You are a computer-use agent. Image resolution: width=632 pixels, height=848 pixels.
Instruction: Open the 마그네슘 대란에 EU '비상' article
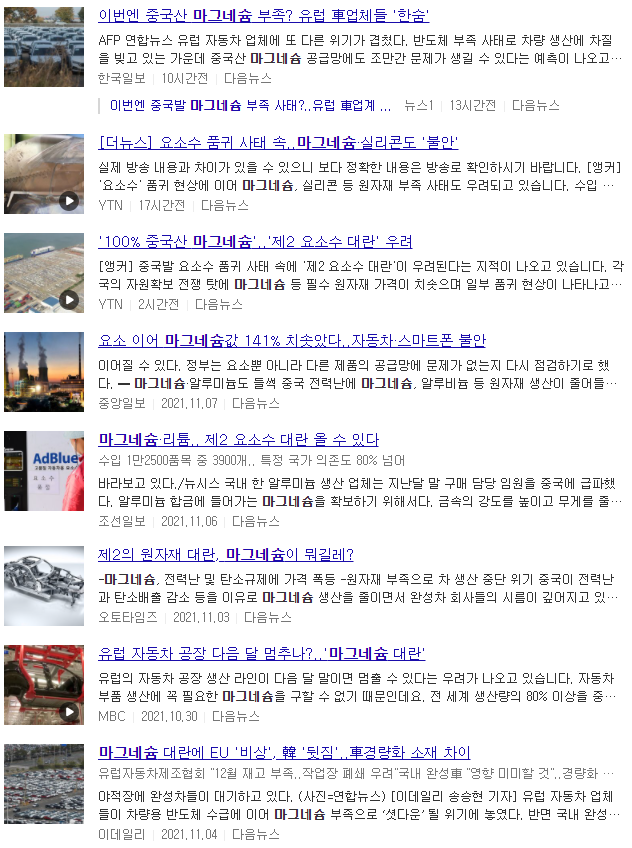coord(284,752)
